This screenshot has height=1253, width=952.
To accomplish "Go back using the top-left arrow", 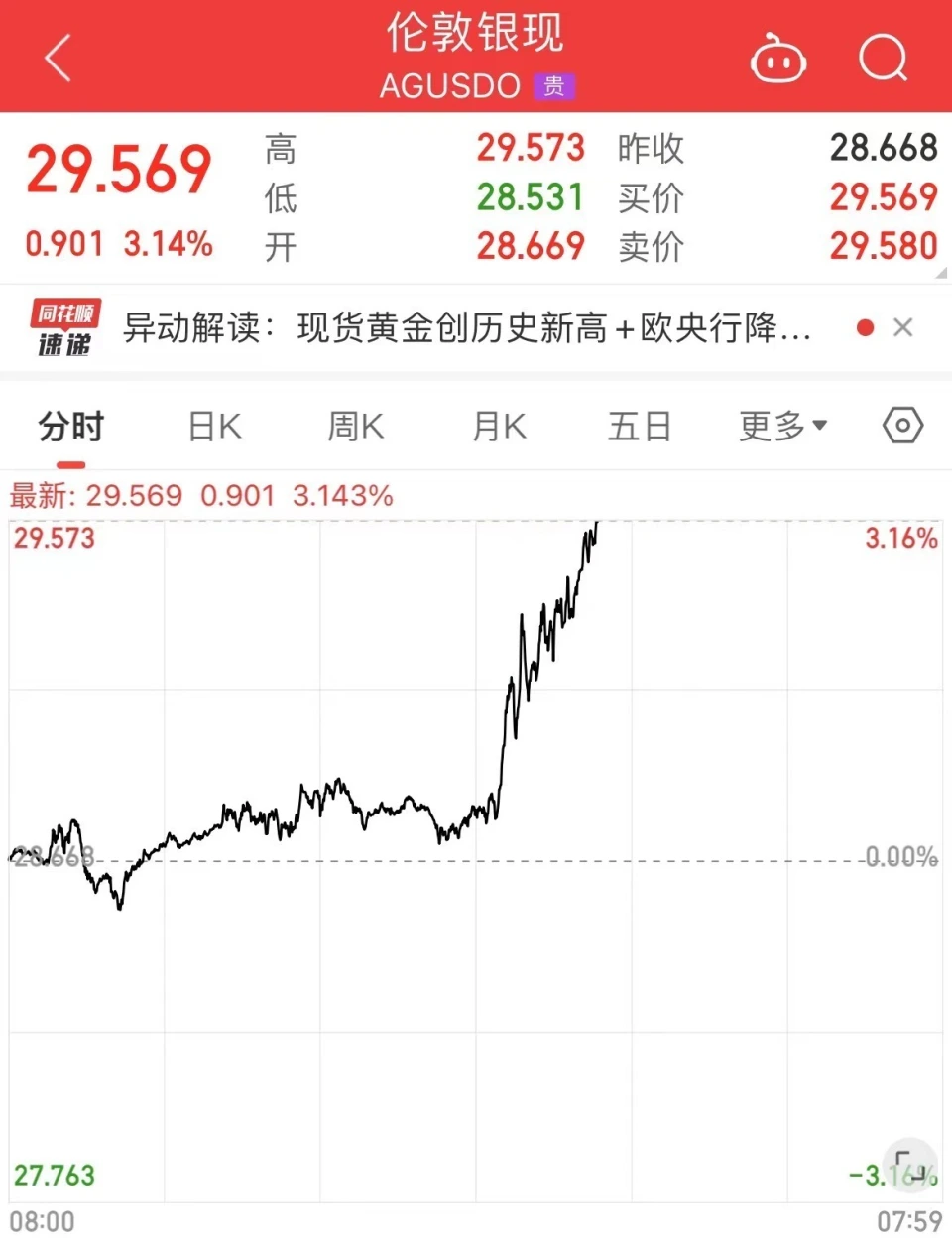I will pyautogui.click(x=59, y=58).
